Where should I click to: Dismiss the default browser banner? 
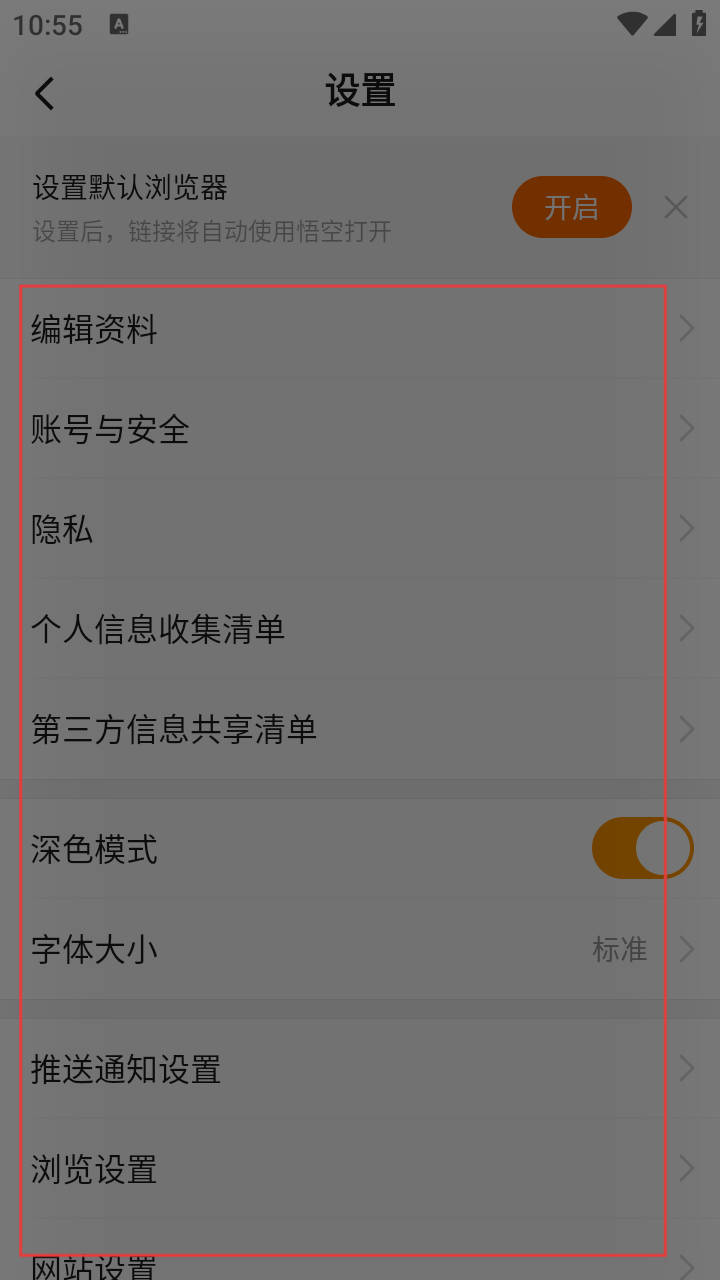(676, 207)
